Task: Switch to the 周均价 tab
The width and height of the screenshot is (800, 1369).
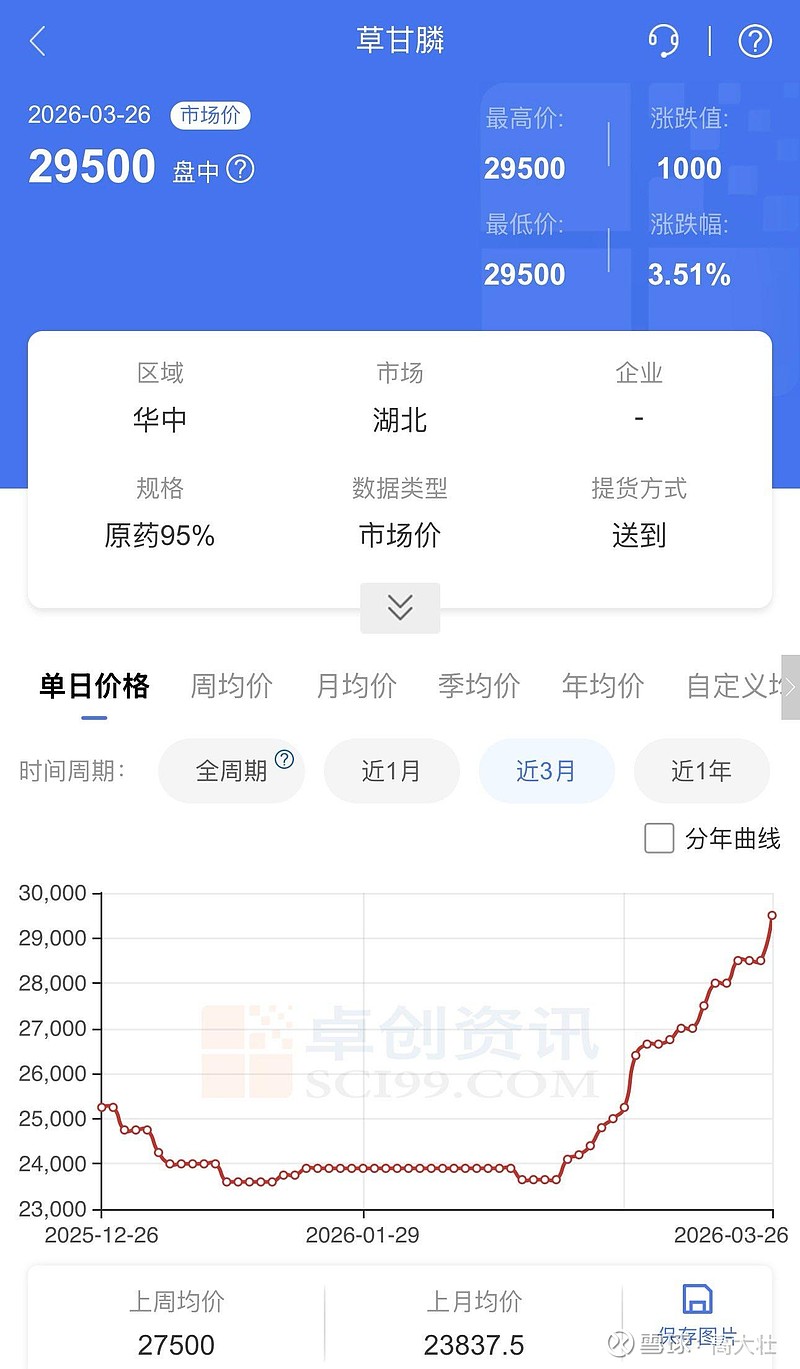Action: point(230,687)
